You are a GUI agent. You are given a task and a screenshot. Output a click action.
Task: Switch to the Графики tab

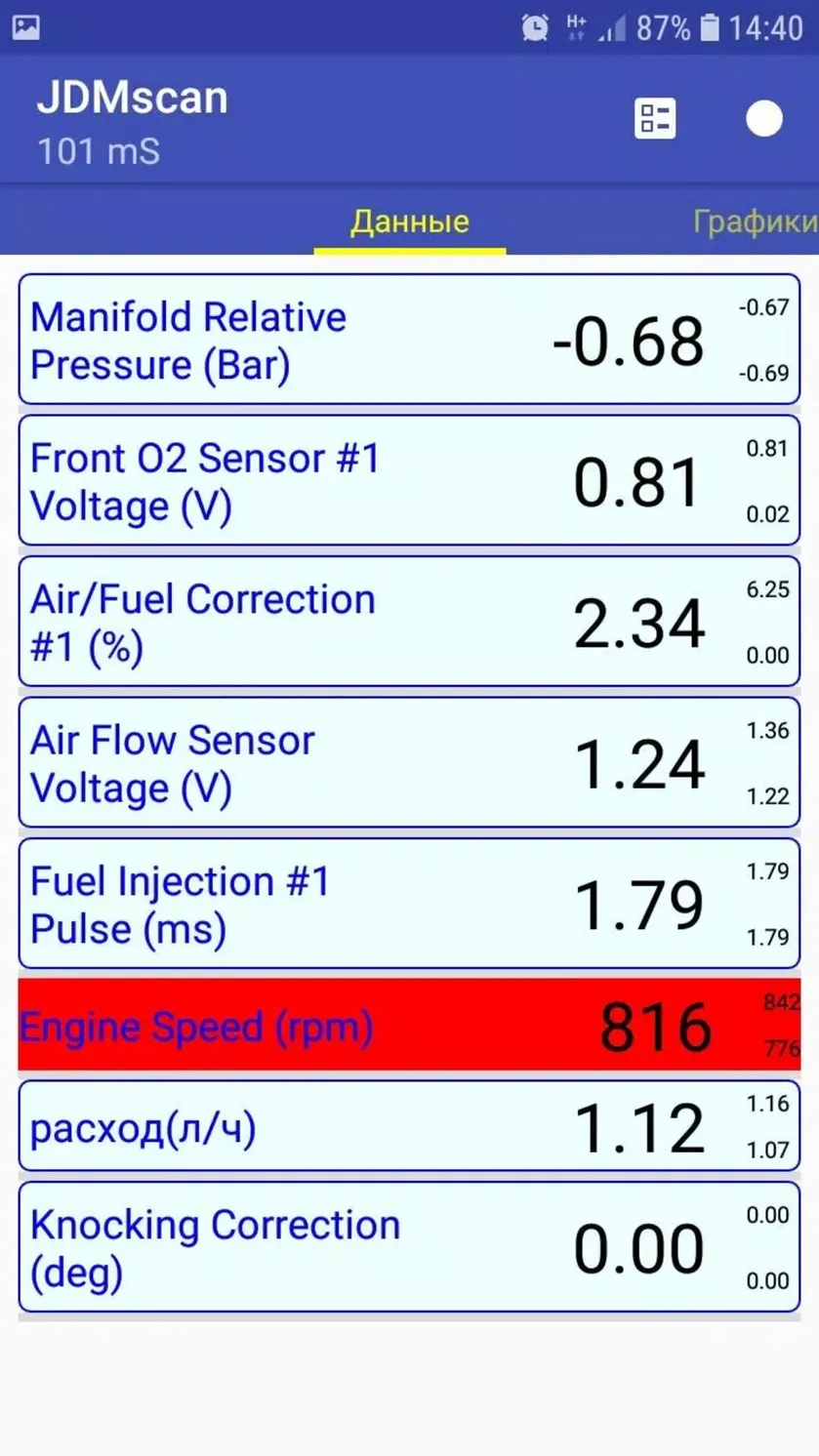754,222
